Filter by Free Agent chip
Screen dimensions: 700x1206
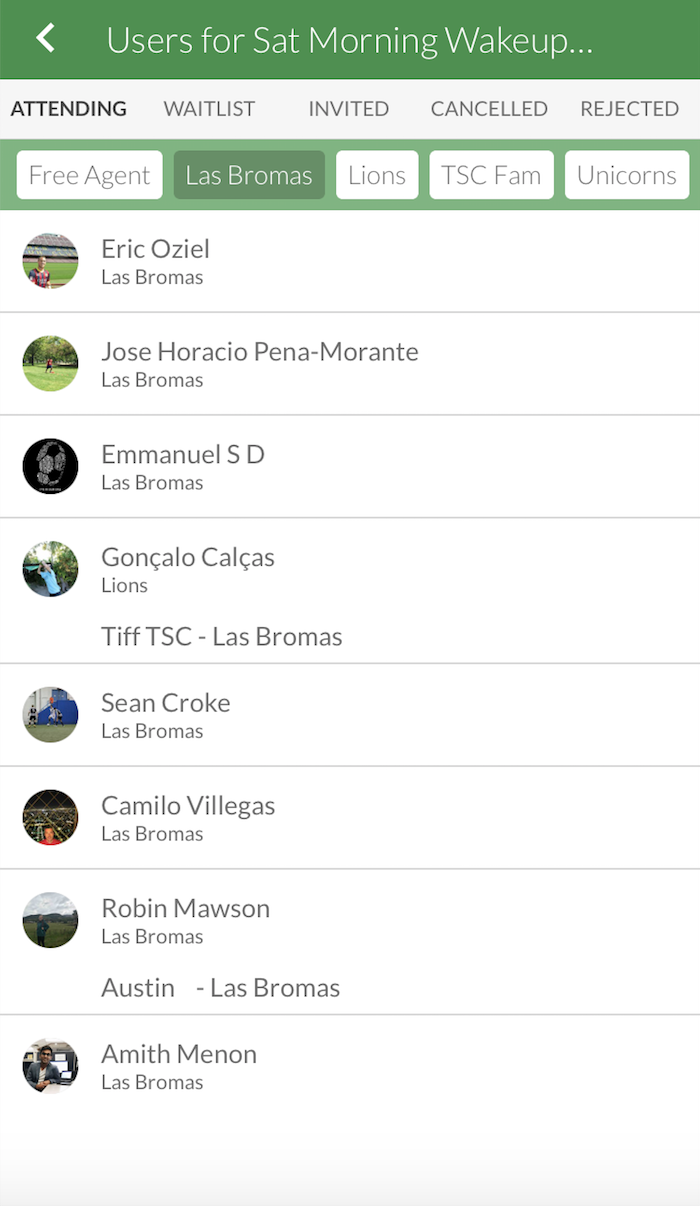pyautogui.click(x=89, y=175)
